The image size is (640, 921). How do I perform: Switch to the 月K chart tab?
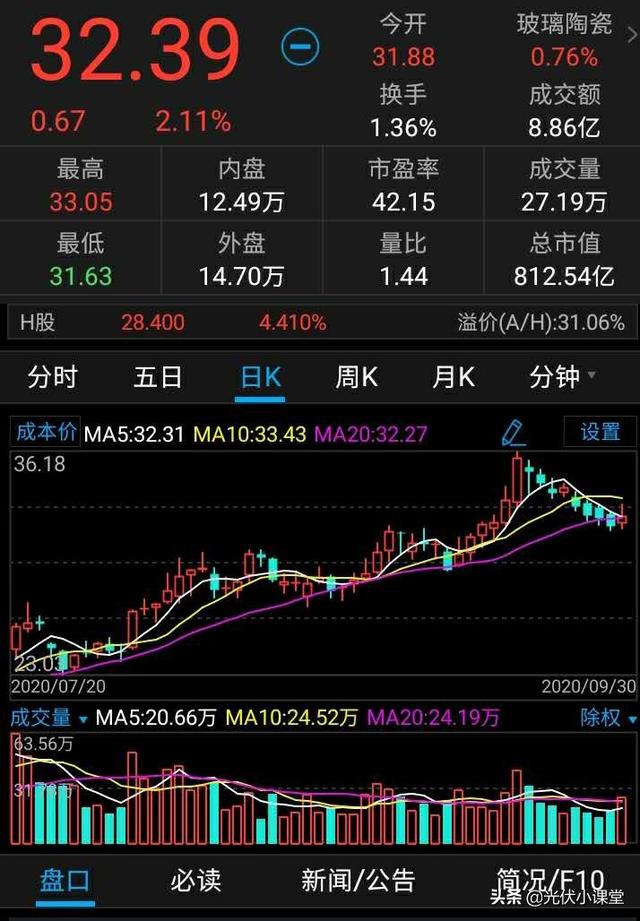[453, 377]
